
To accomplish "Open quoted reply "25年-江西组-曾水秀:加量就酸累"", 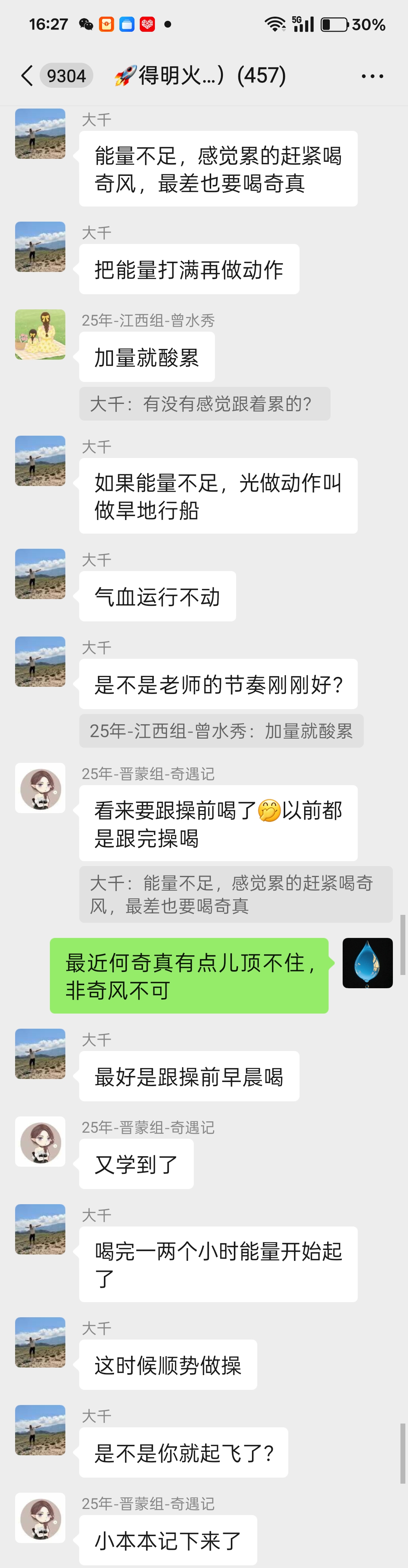I will coord(221,730).
